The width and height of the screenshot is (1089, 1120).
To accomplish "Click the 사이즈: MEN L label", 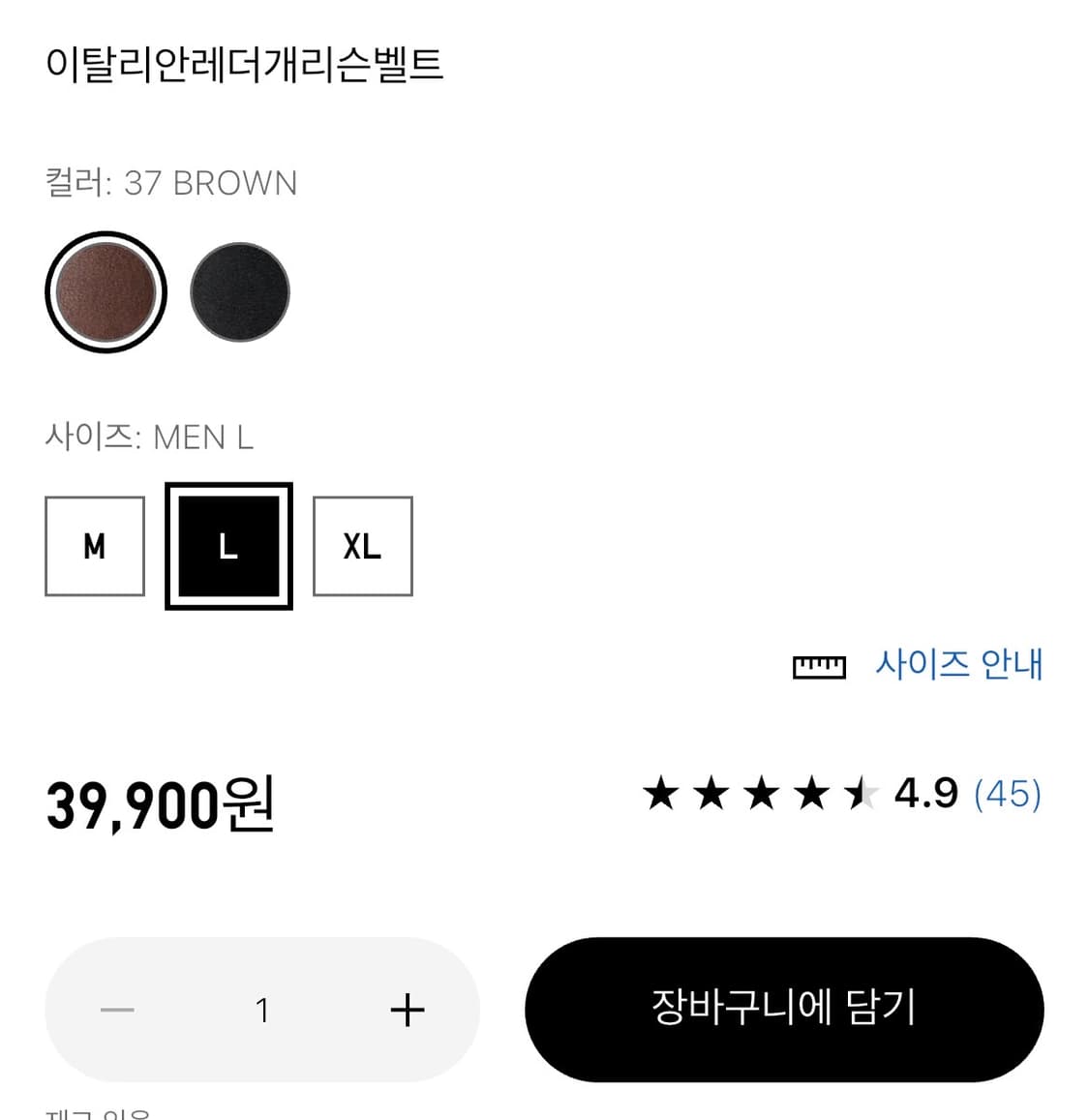I will pyautogui.click(x=151, y=438).
